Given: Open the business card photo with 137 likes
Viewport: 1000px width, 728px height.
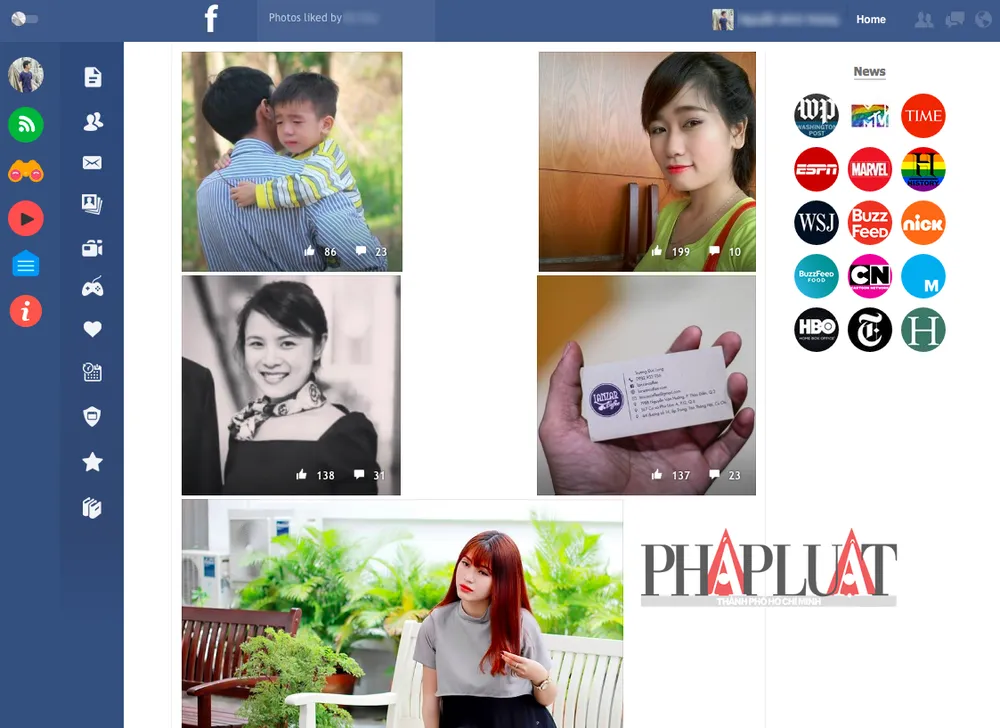Looking at the screenshot, I should point(646,385).
